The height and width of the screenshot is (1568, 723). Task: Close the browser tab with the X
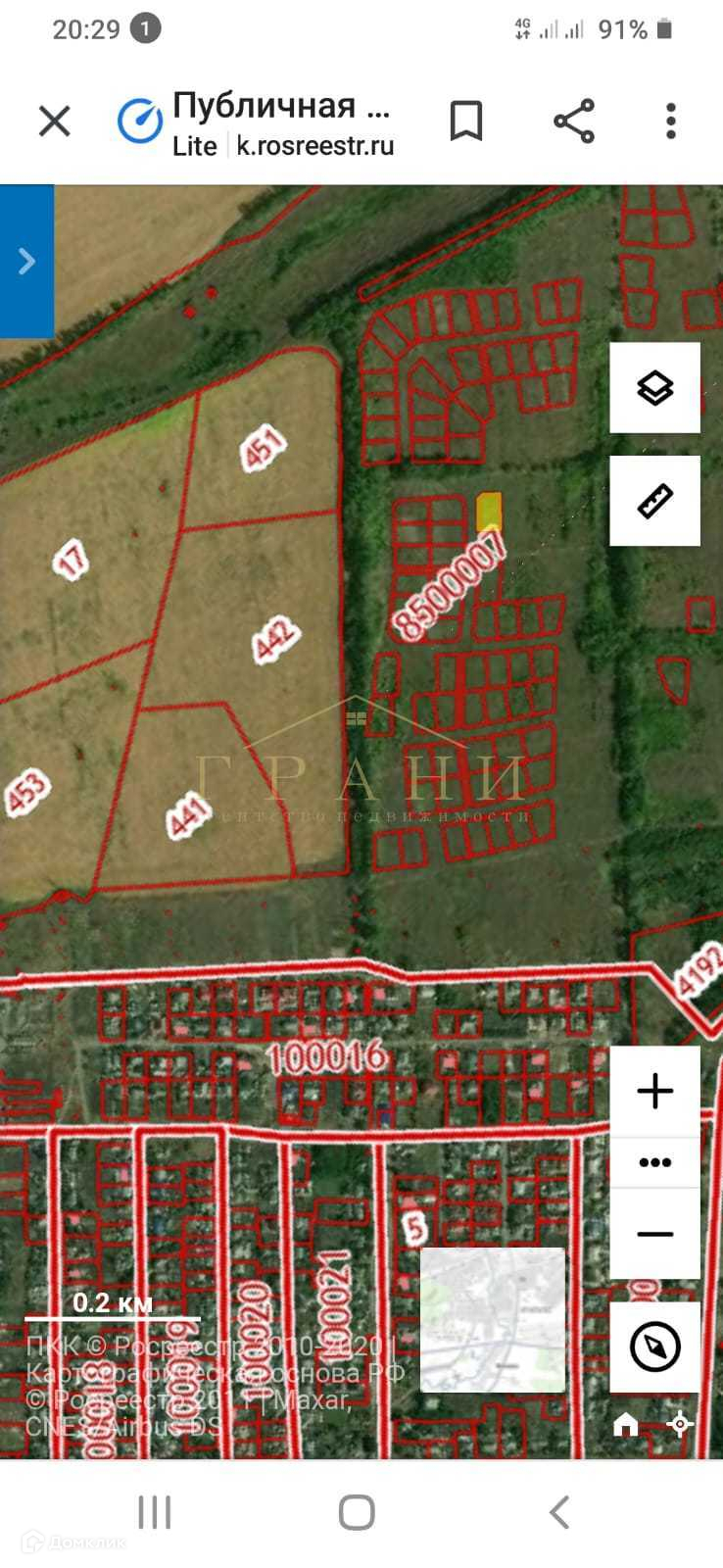[x=55, y=122]
